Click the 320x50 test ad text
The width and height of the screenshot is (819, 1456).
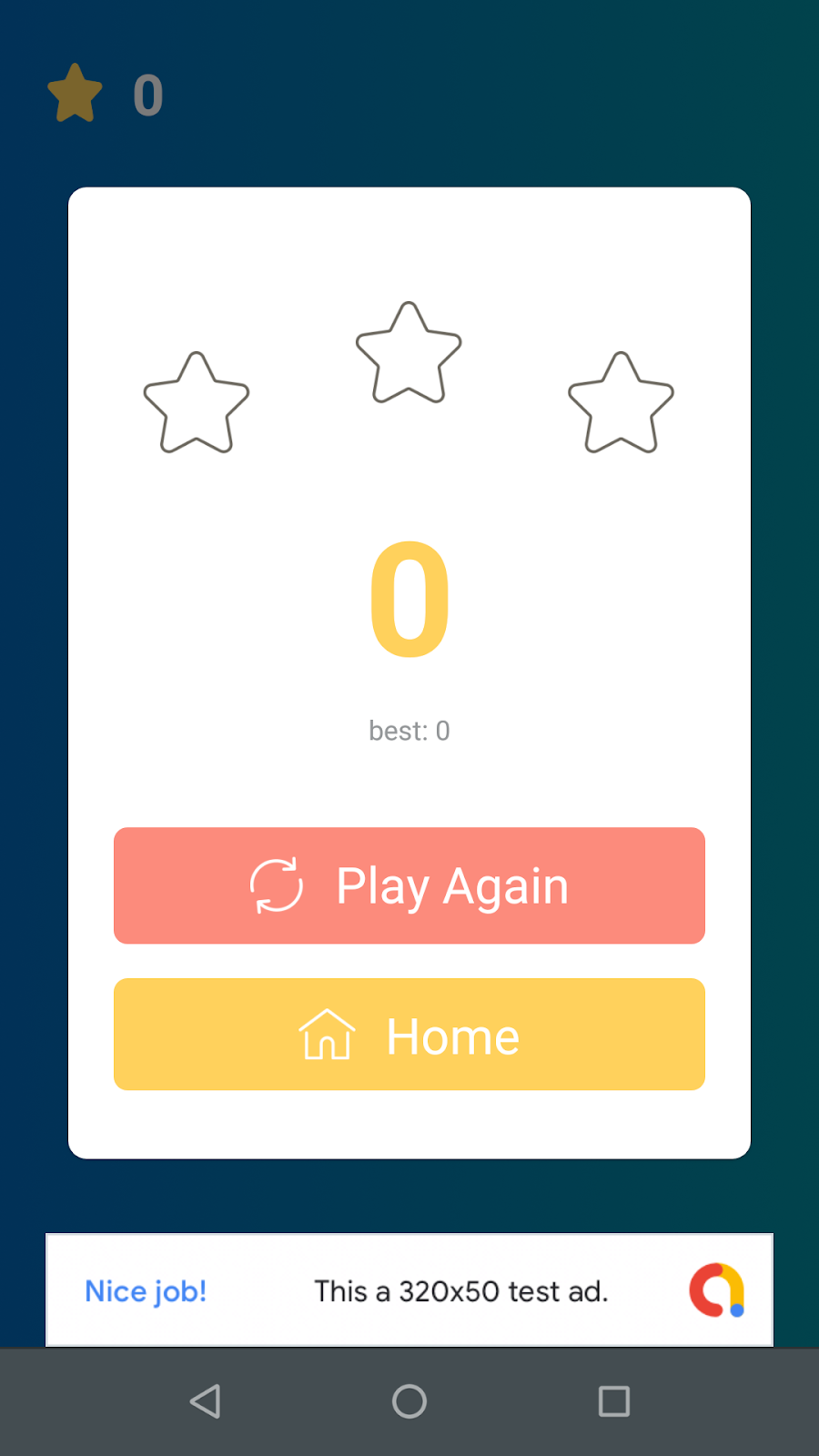[x=461, y=1290]
